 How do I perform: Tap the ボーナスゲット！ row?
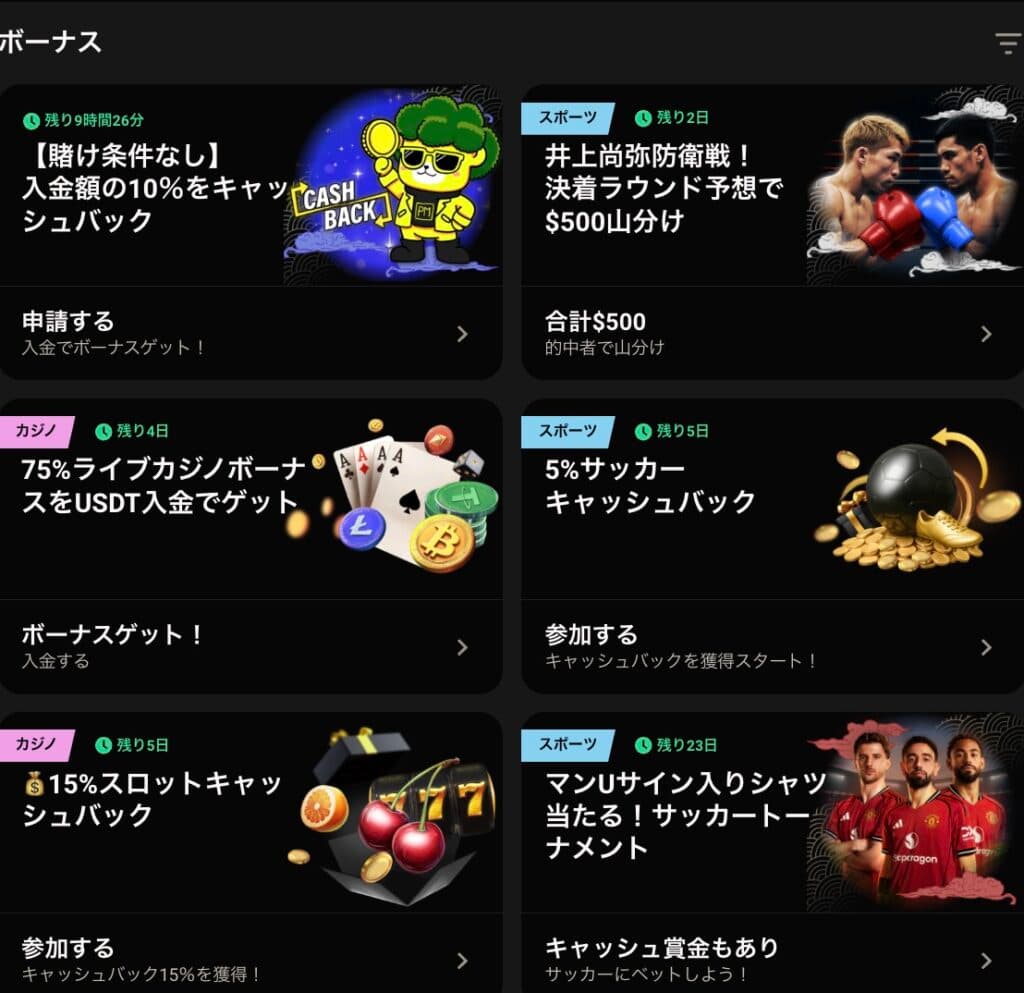coord(250,646)
